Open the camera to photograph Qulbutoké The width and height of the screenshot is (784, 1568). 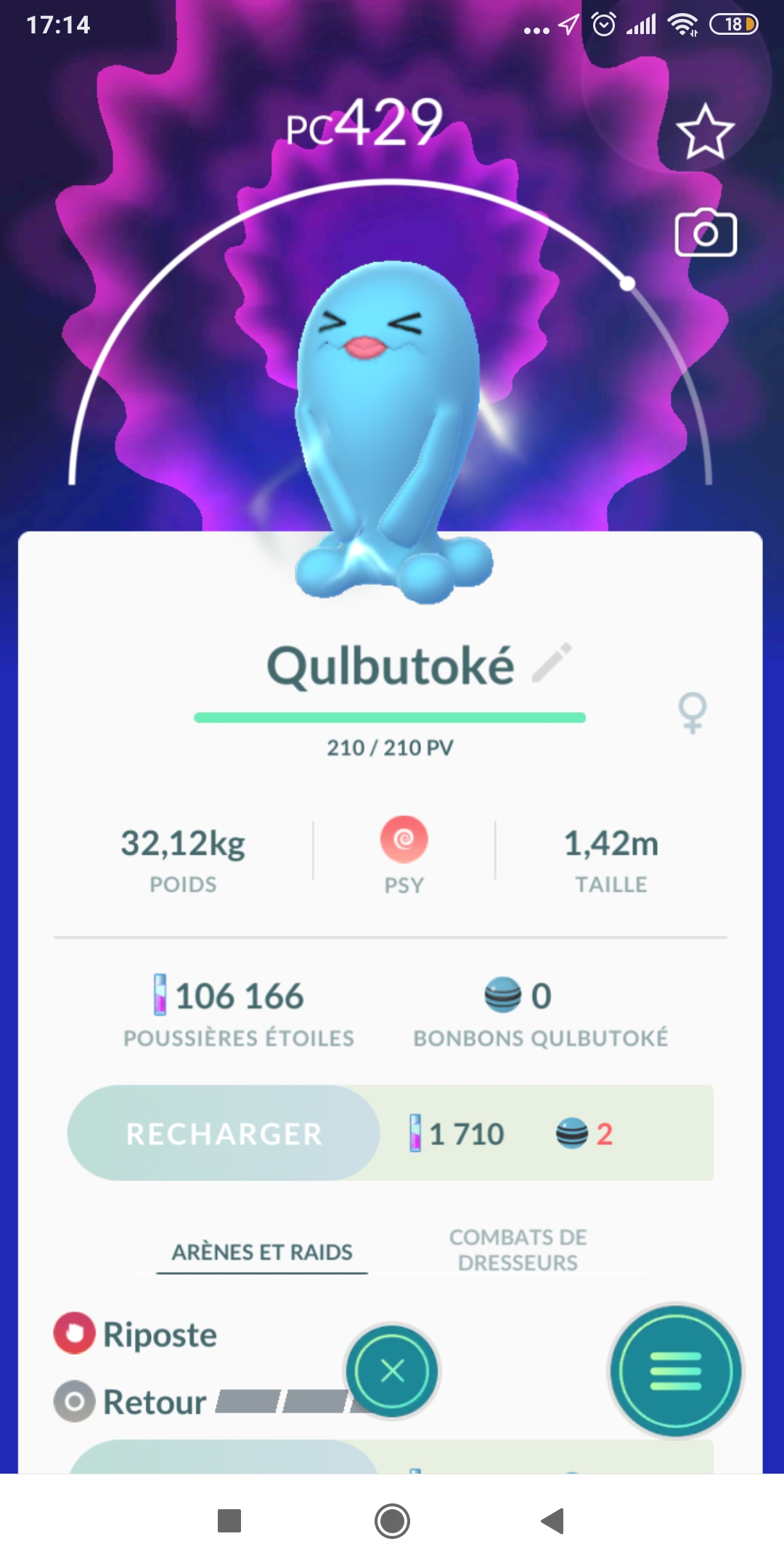pyautogui.click(x=706, y=234)
